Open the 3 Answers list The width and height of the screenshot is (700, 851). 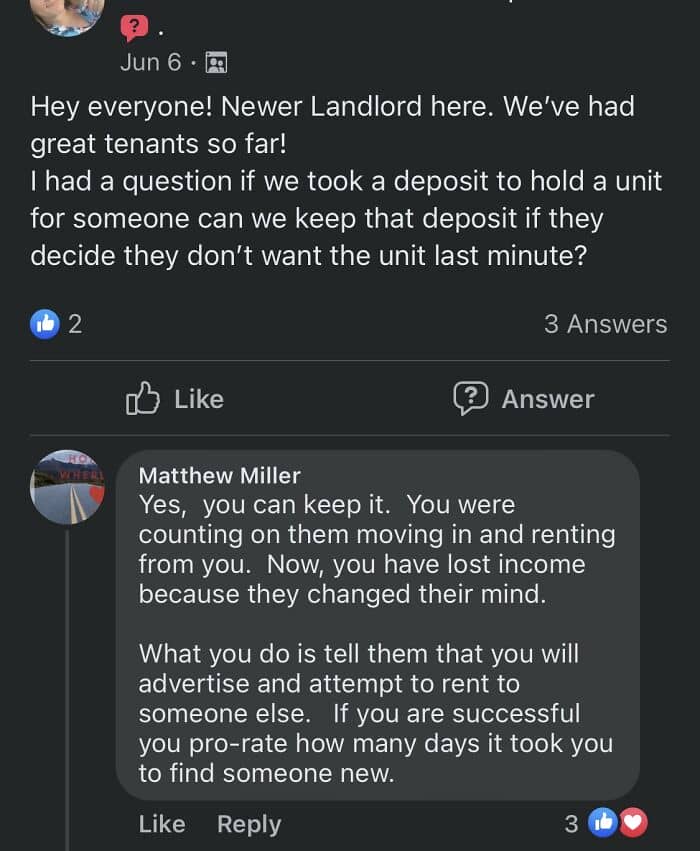pos(606,324)
